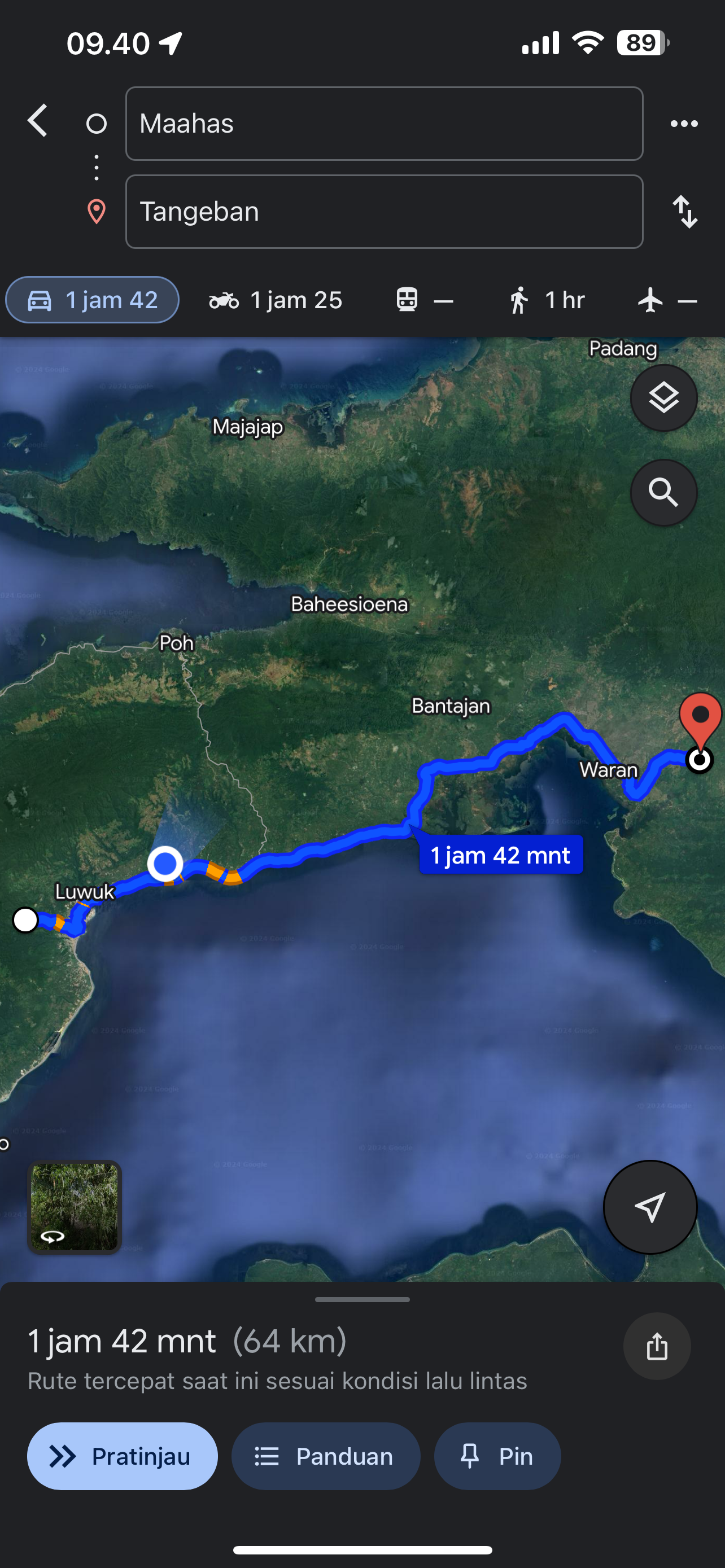Edit the Tangeban destination field

(384, 212)
